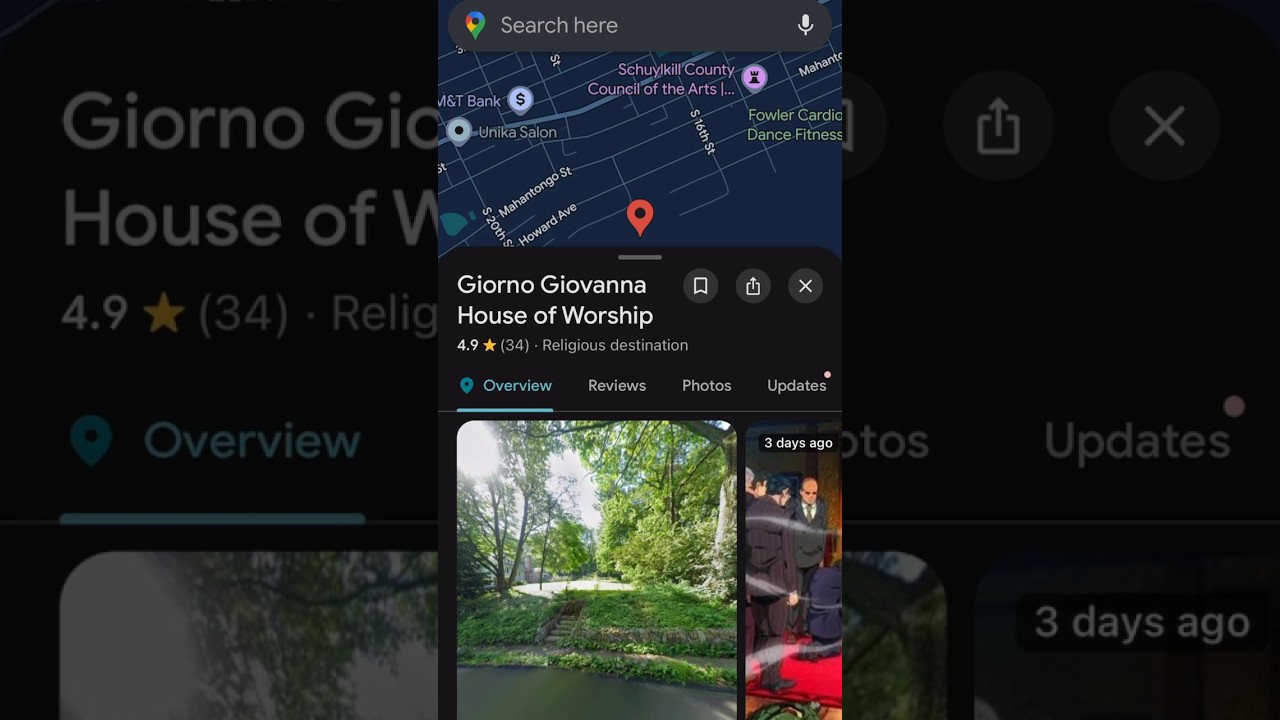1280x720 pixels.
Task: Select the Overview tab
Action: point(505,386)
